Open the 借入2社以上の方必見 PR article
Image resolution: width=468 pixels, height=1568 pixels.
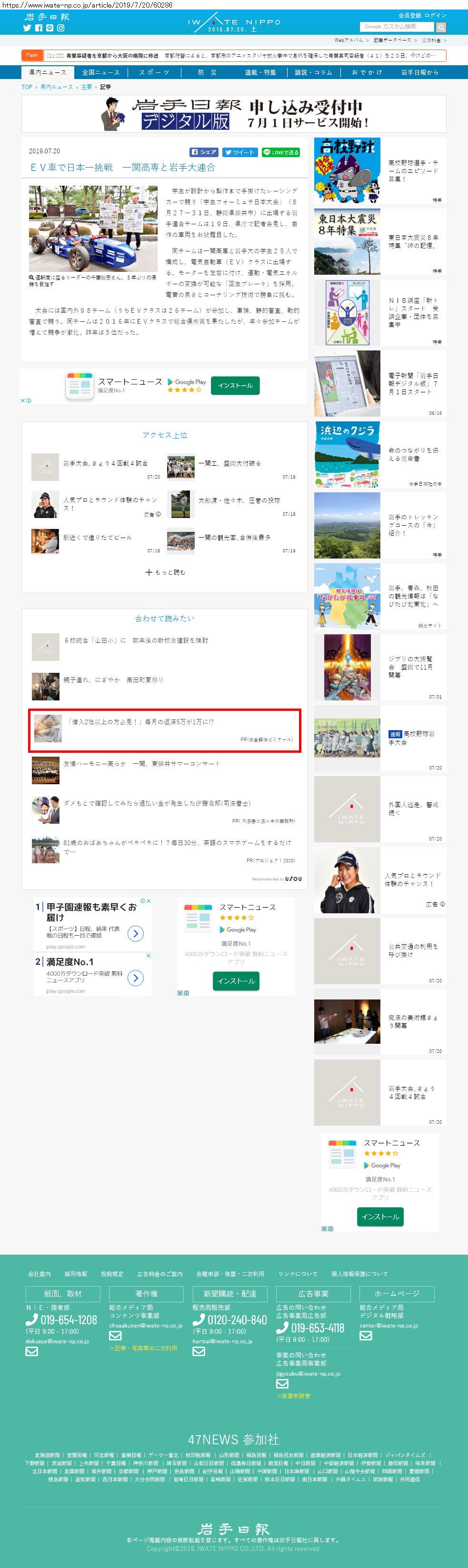[x=165, y=730]
